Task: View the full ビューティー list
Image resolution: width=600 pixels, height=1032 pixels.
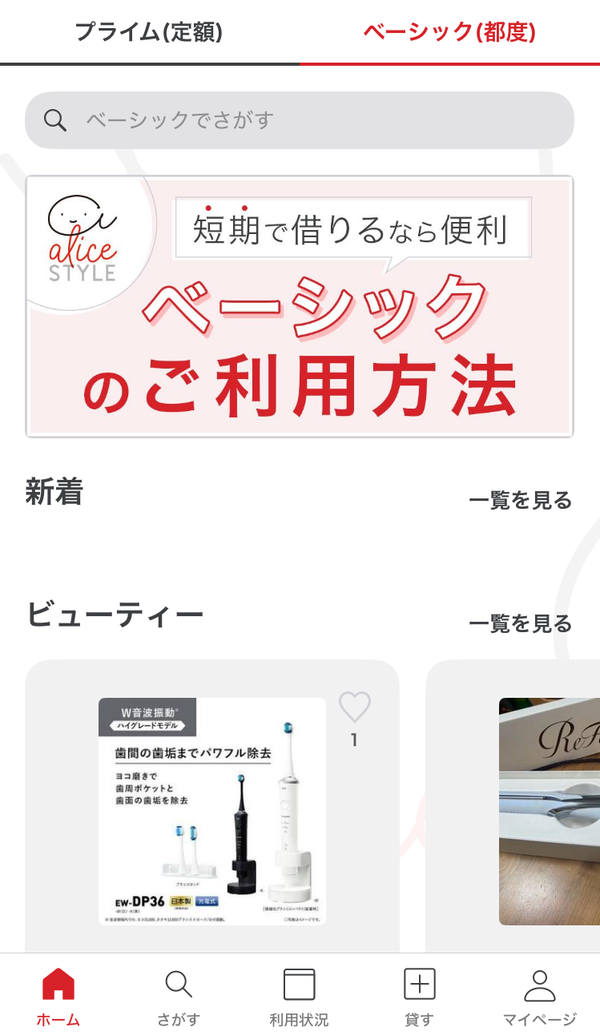Action: [520, 623]
